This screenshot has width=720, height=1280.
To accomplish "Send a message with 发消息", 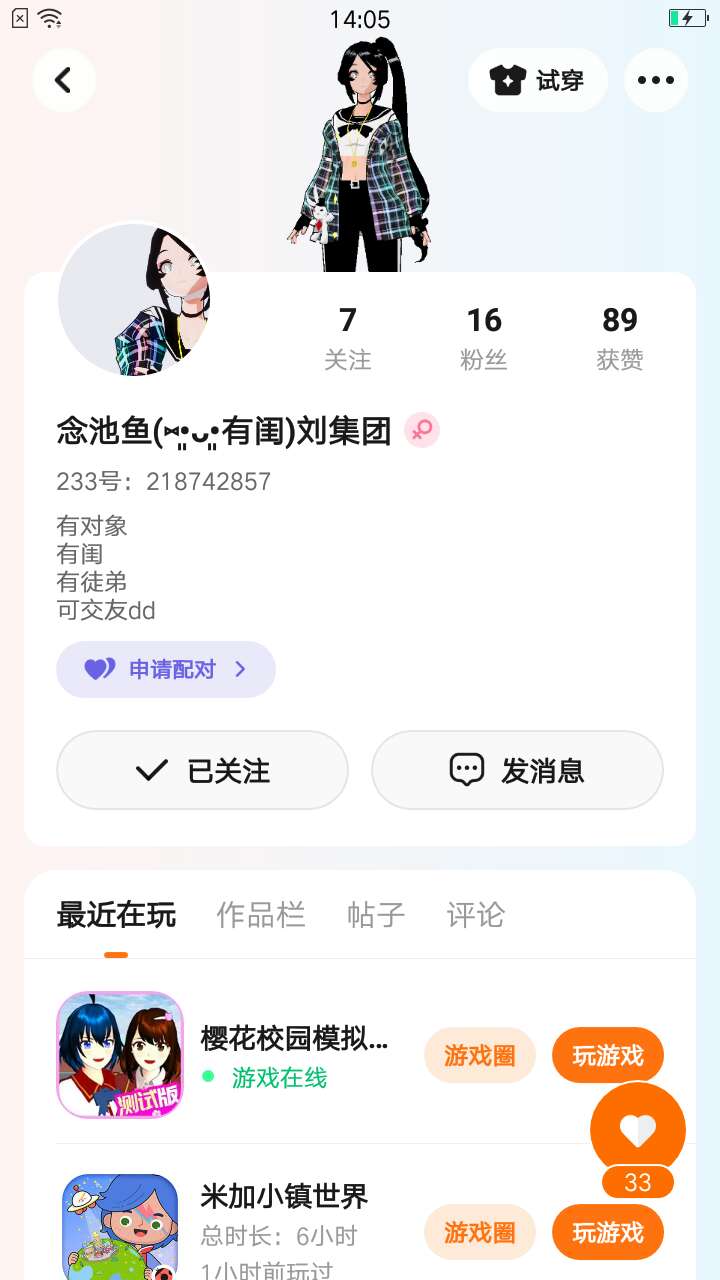I will [517, 770].
